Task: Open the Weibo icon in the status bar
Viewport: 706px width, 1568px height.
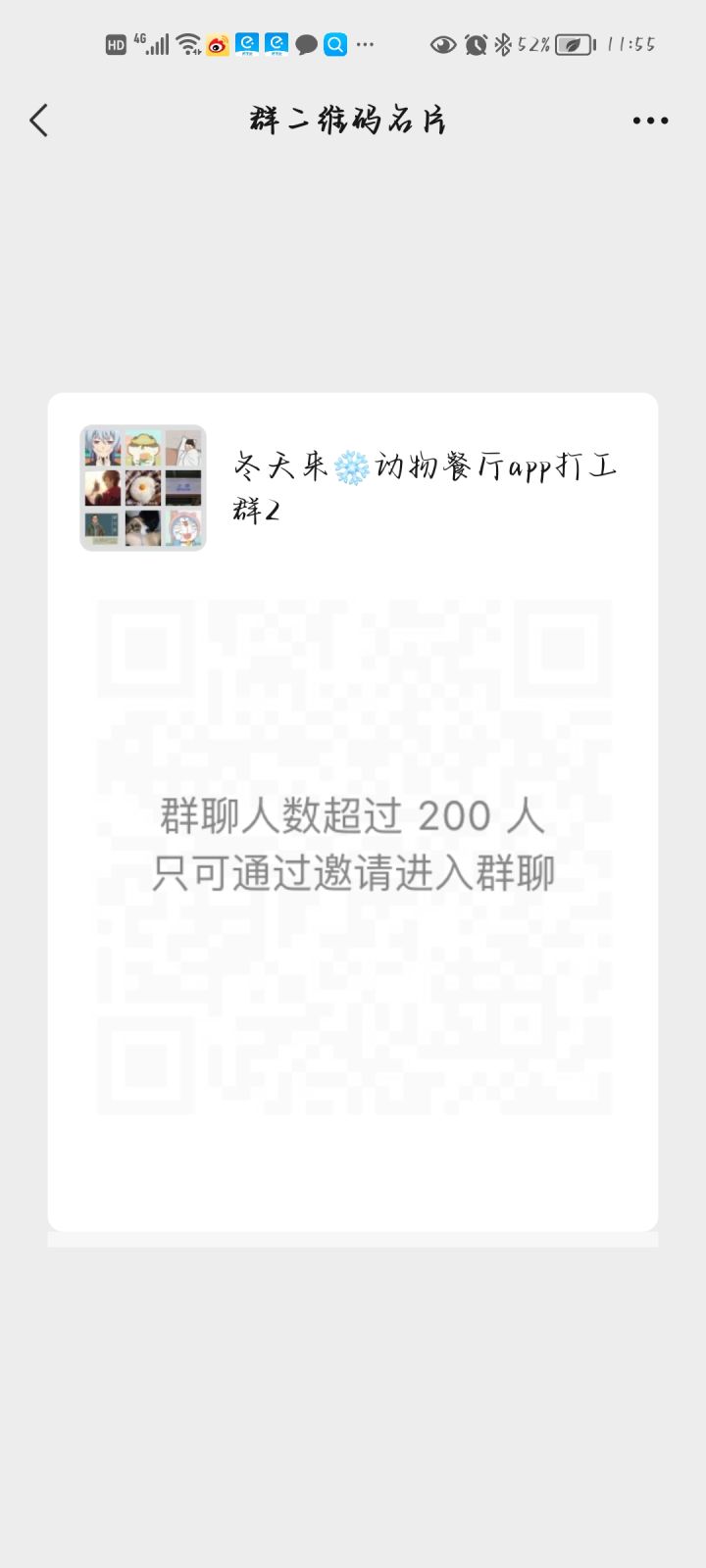Action: pos(217,44)
